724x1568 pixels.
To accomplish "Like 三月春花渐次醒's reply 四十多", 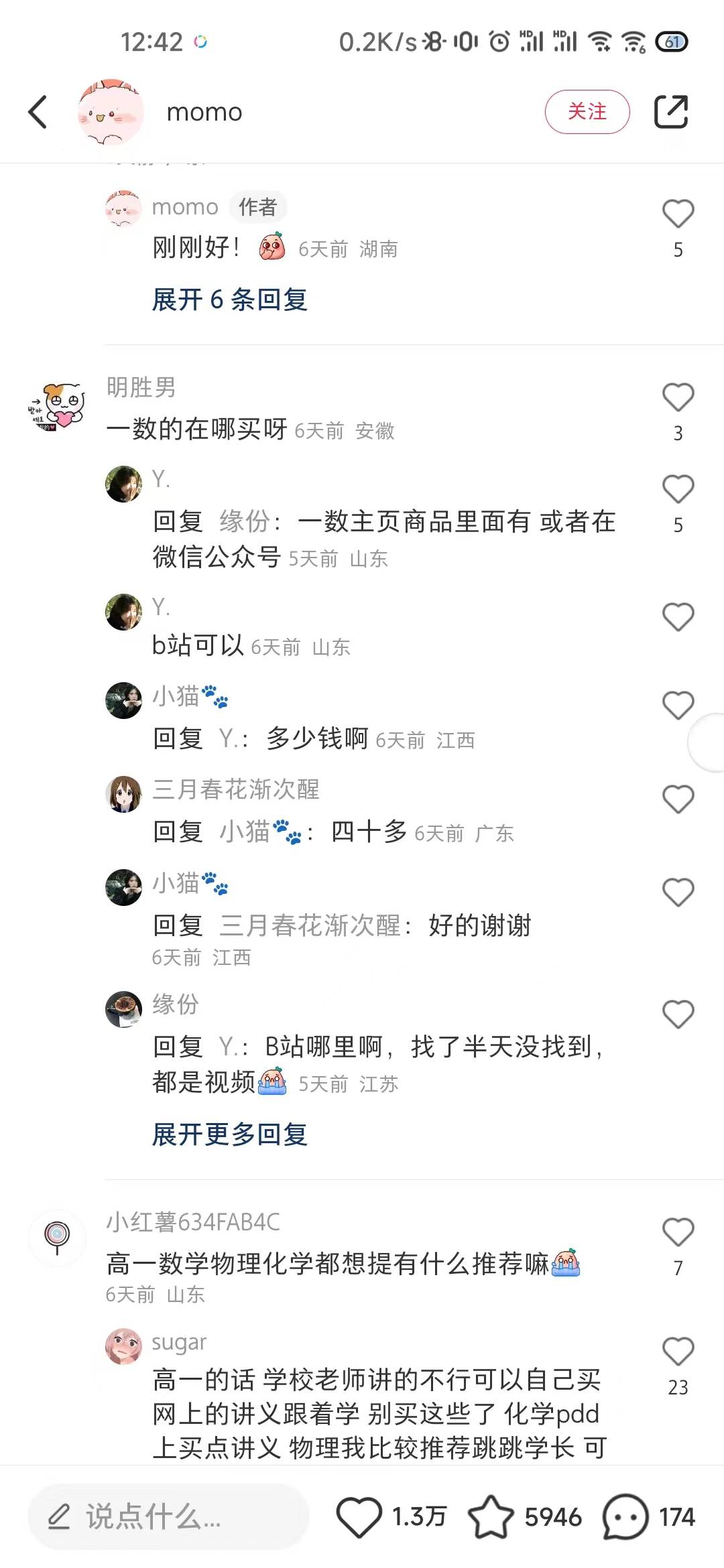I will [x=678, y=799].
